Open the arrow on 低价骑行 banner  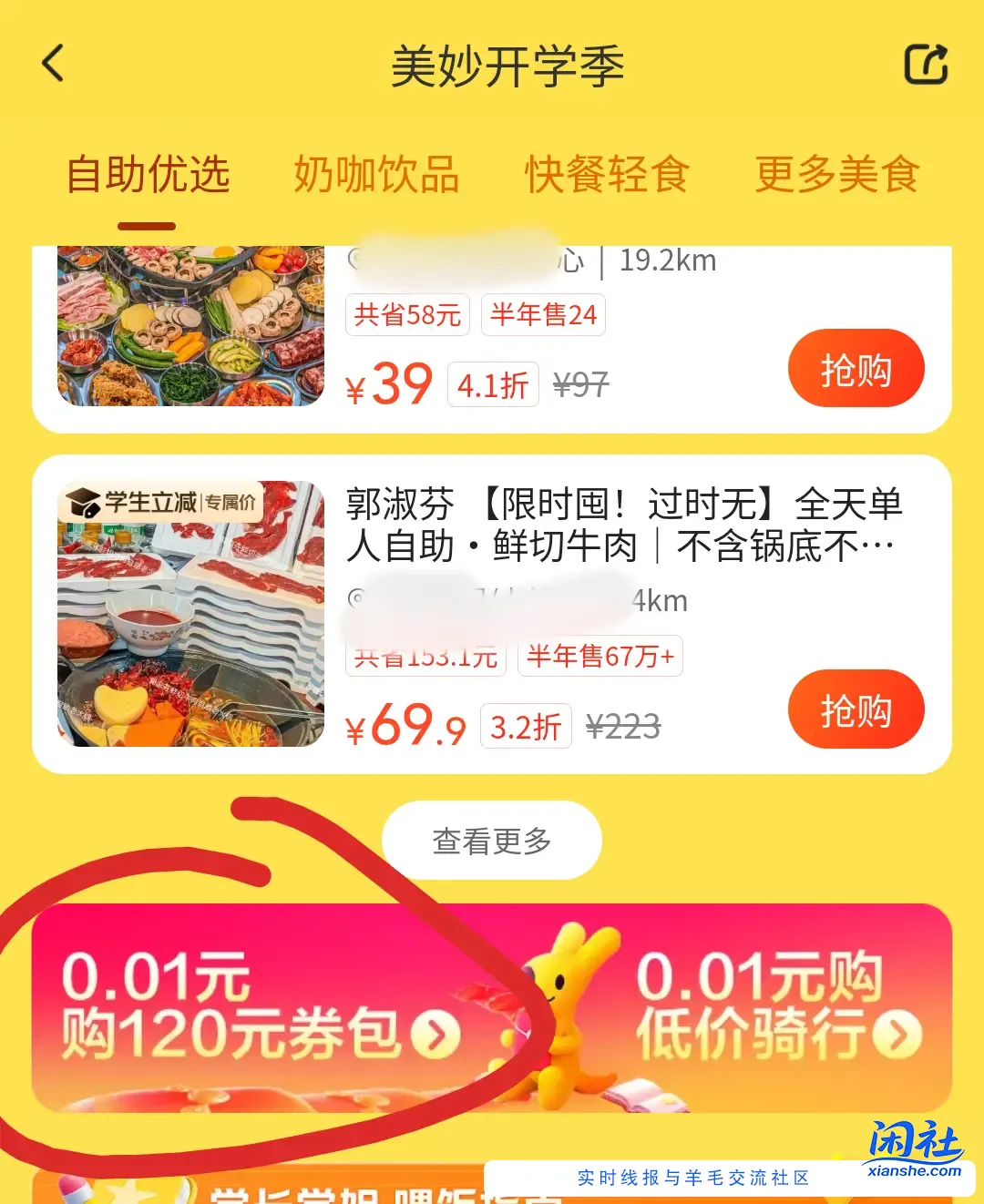896,1033
